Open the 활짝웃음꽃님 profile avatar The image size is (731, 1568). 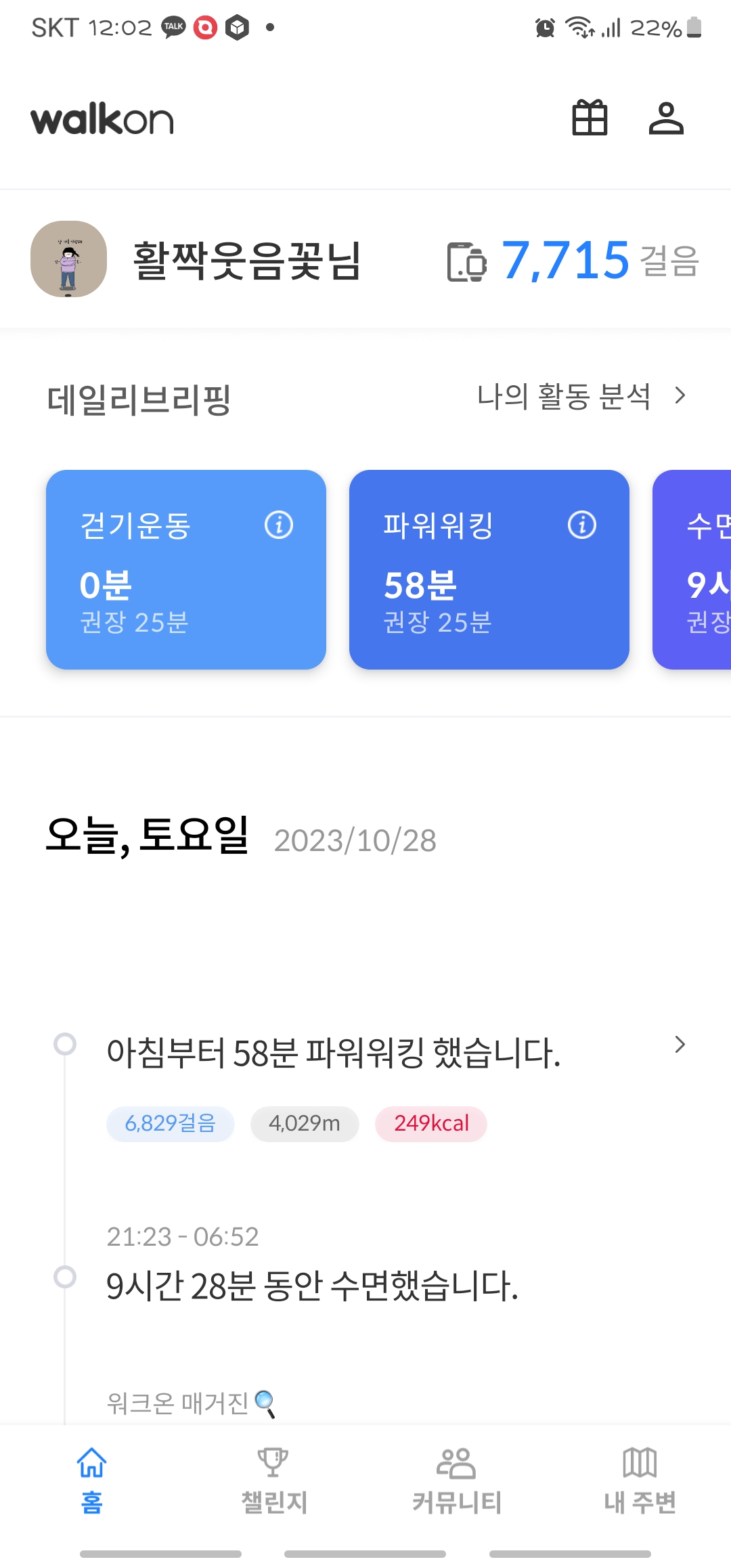coord(68,259)
